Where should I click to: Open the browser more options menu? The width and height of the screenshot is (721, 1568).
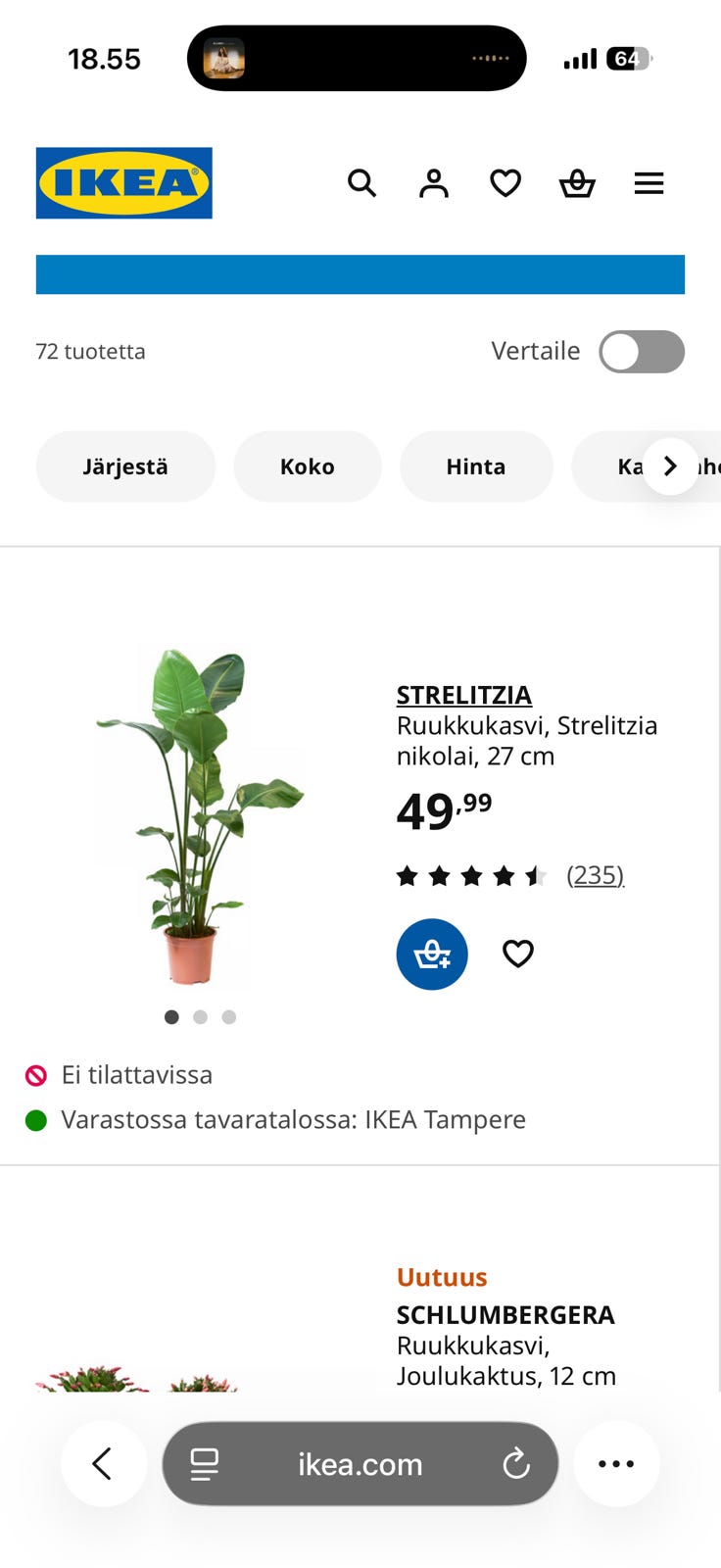pyautogui.click(x=616, y=1463)
